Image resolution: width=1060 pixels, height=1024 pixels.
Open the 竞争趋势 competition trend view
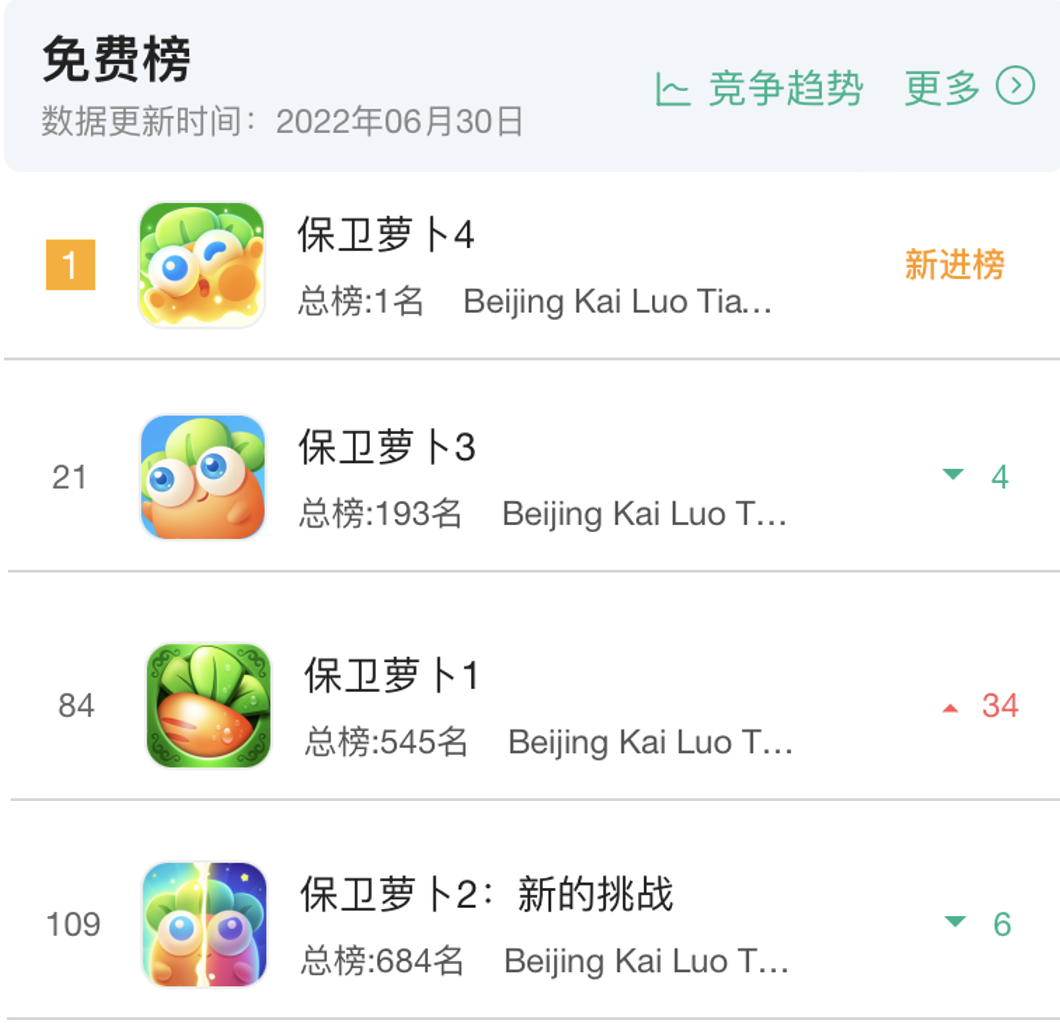pos(760,89)
